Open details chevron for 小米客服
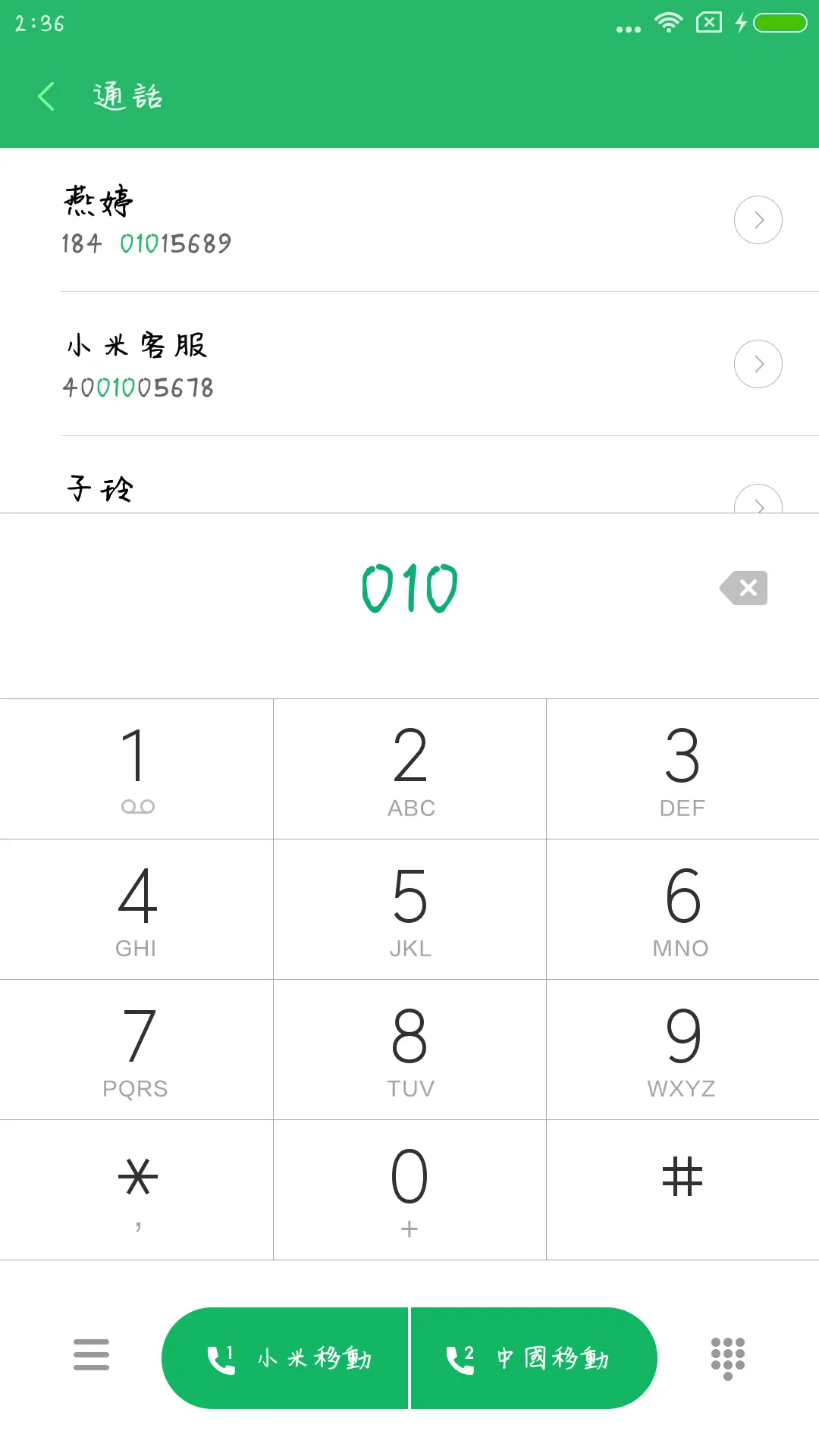 [758, 363]
